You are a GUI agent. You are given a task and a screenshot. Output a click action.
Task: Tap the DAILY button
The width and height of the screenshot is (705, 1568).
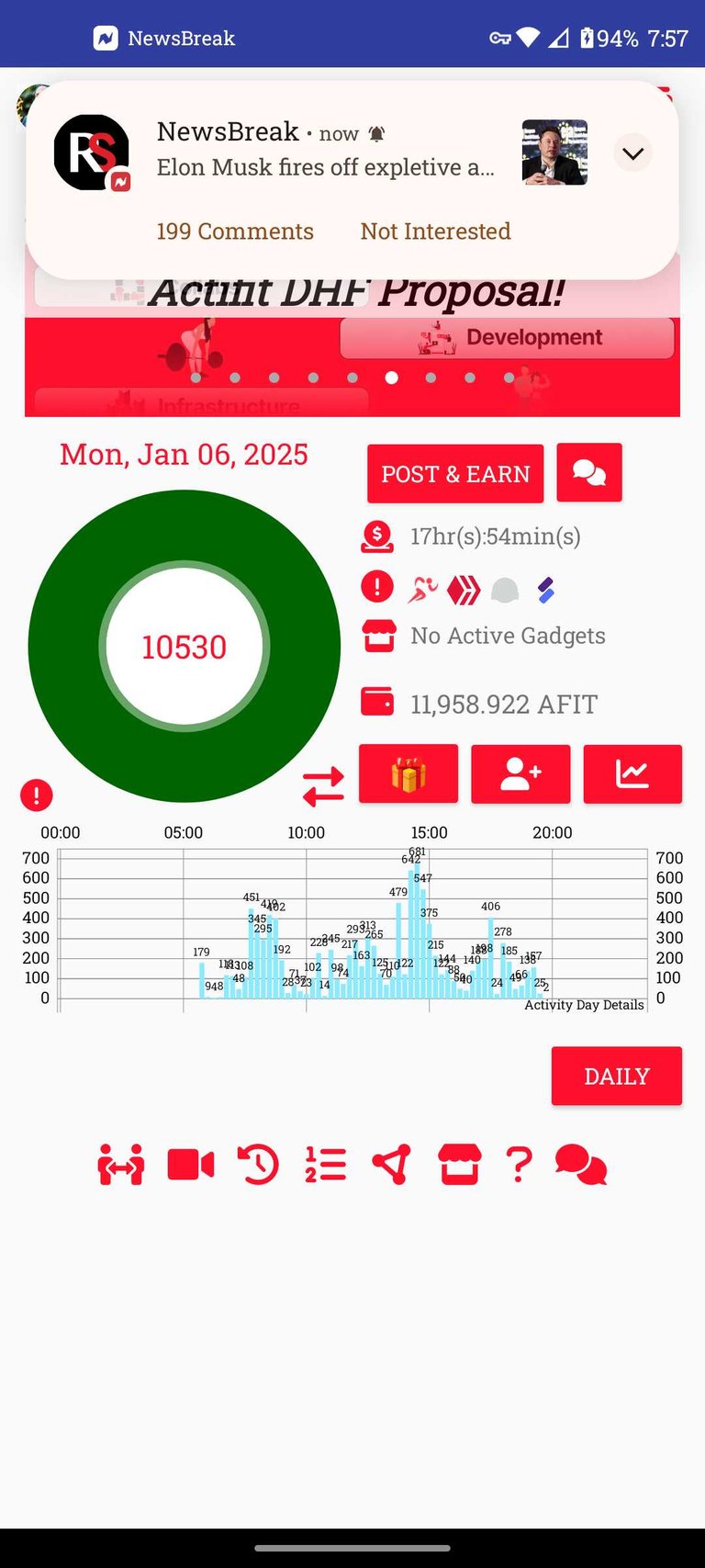617,1076
